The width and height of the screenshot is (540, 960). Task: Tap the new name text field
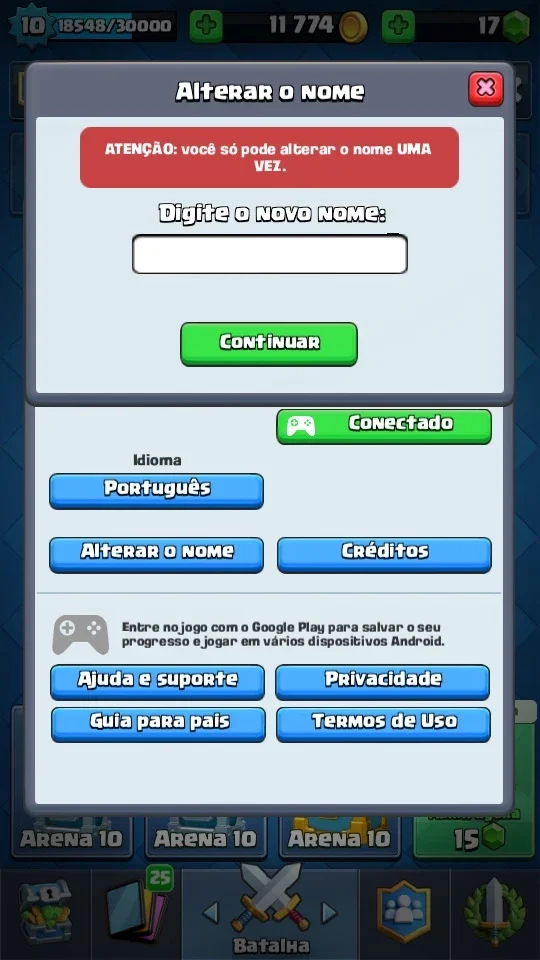pos(270,254)
